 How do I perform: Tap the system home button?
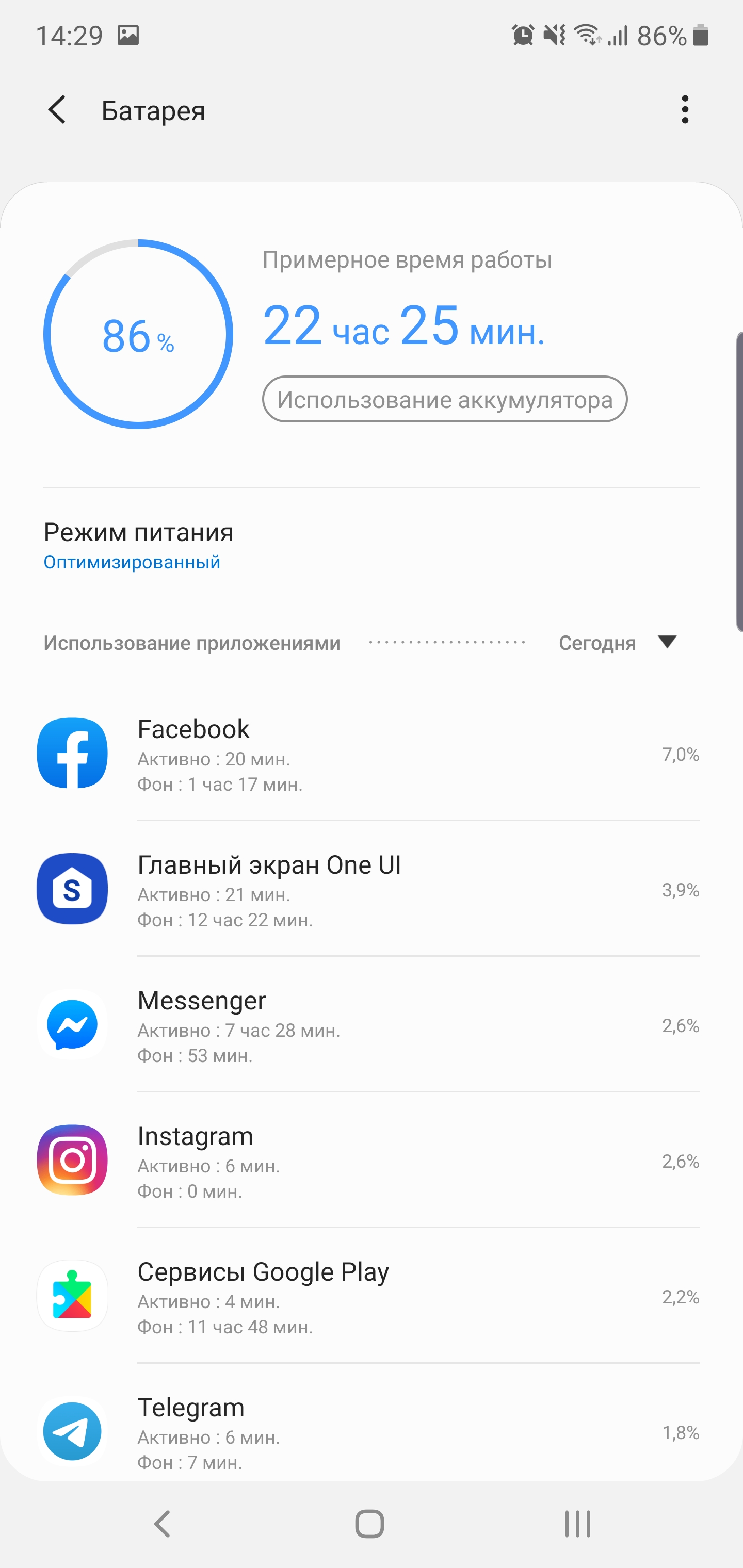click(x=369, y=1524)
